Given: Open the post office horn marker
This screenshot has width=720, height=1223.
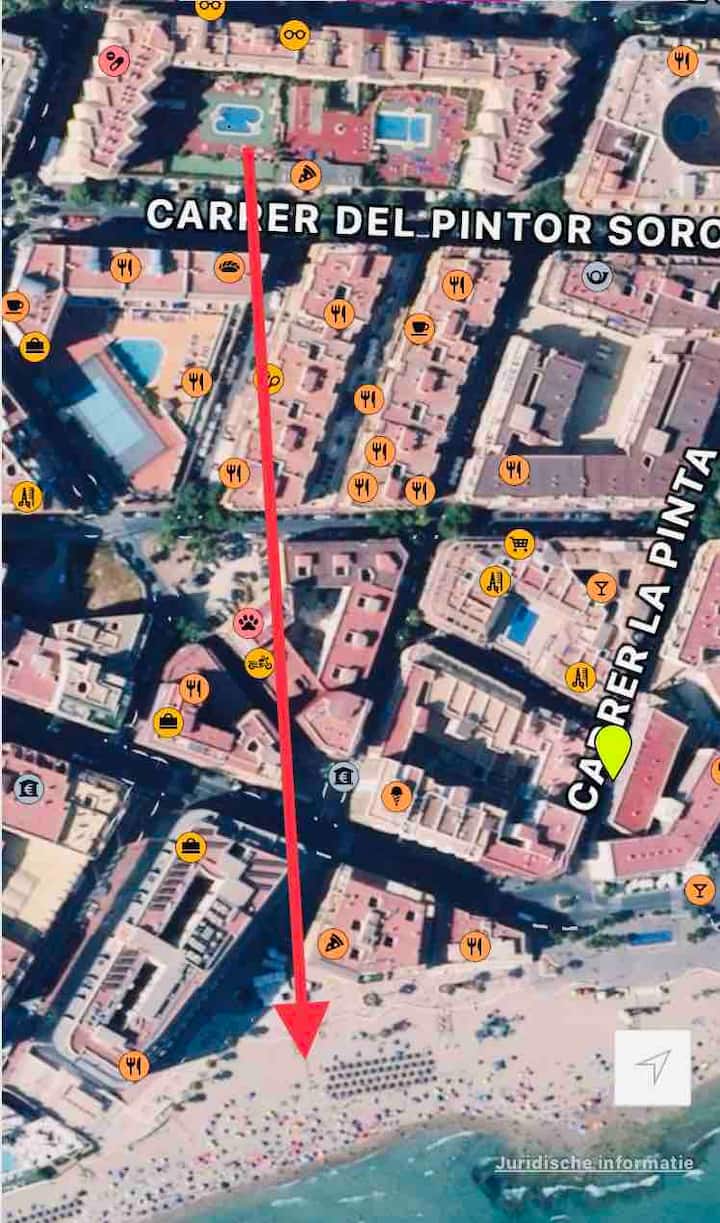Looking at the screenshot, I should click(x=597, y=275).
